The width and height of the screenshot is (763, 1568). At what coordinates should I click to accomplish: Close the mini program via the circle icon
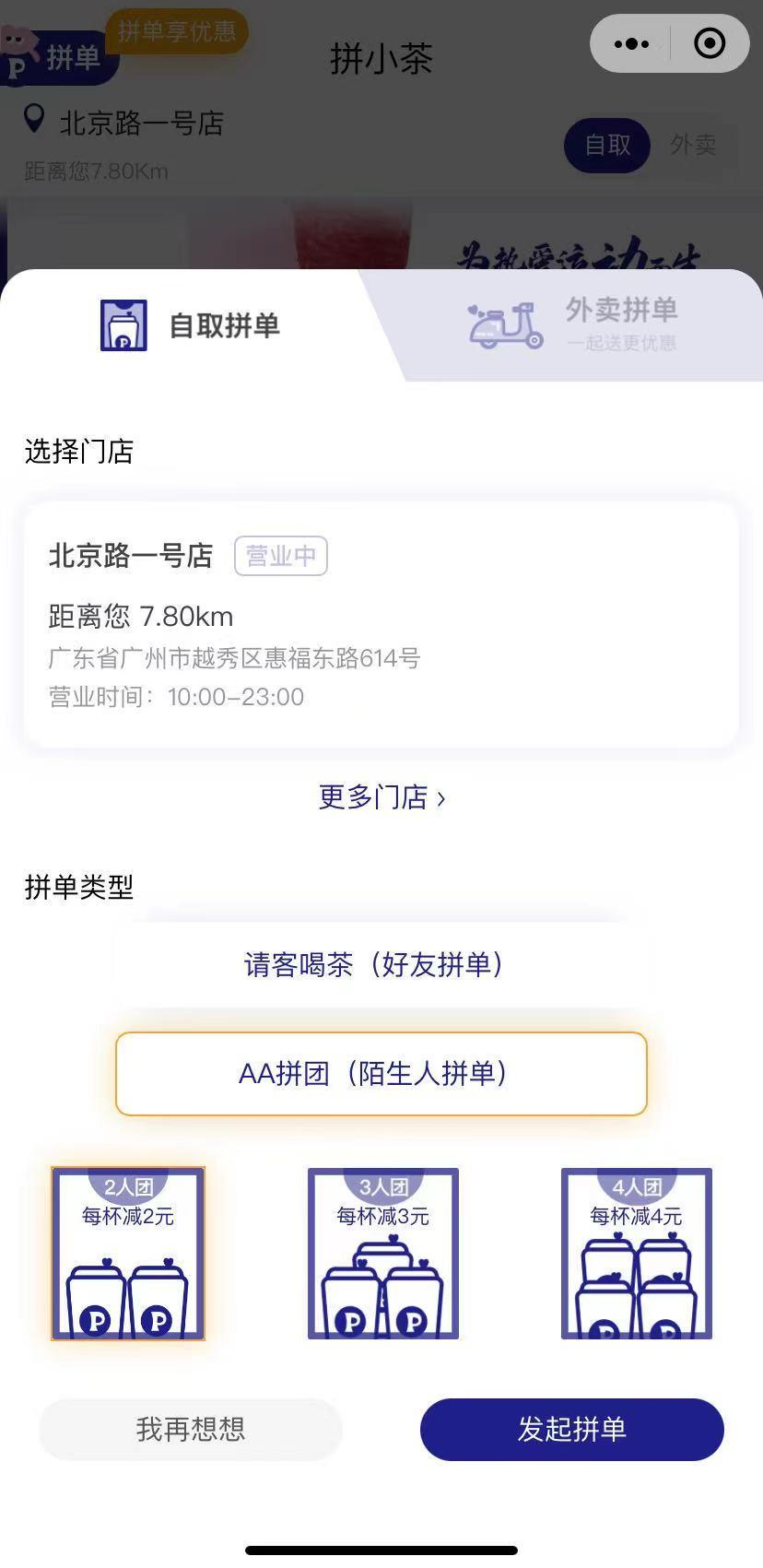tap(710, 43)
